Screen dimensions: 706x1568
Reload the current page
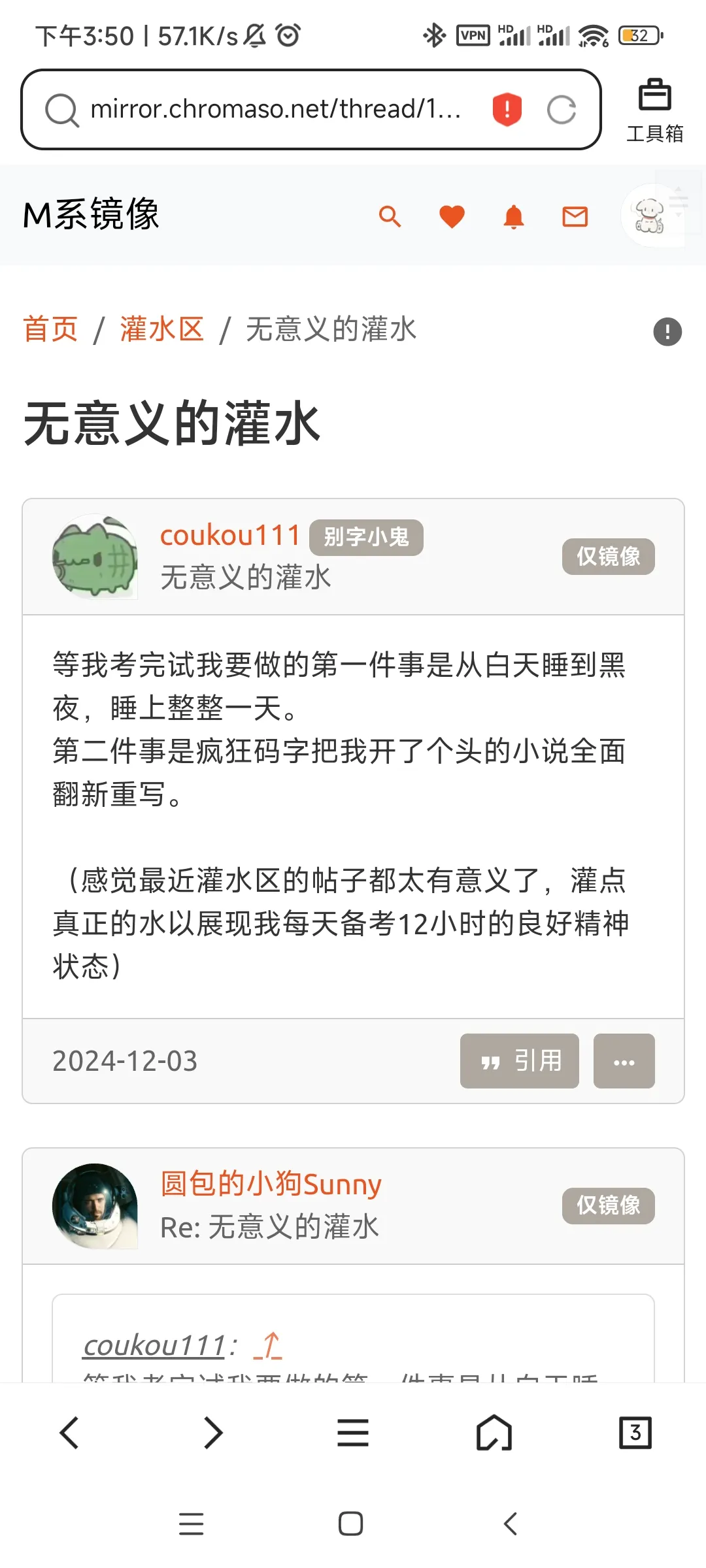(x=561, y=109)
